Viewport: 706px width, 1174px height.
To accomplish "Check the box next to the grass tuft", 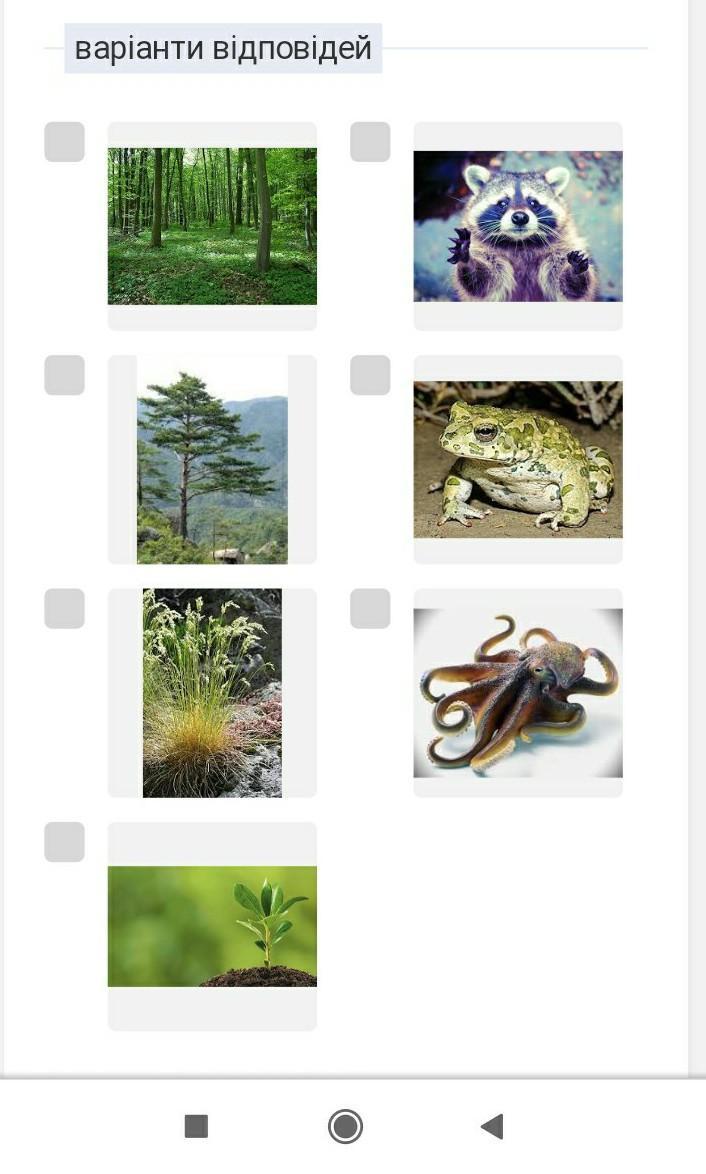I will pos(64,608).
